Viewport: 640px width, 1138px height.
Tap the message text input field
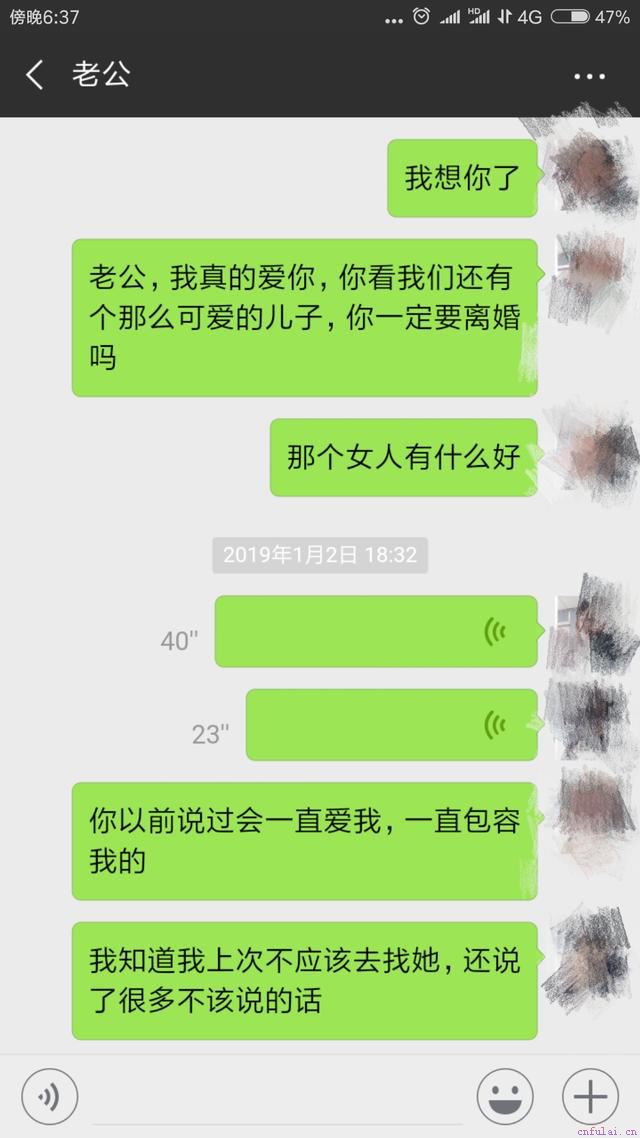click(280, 1098)
